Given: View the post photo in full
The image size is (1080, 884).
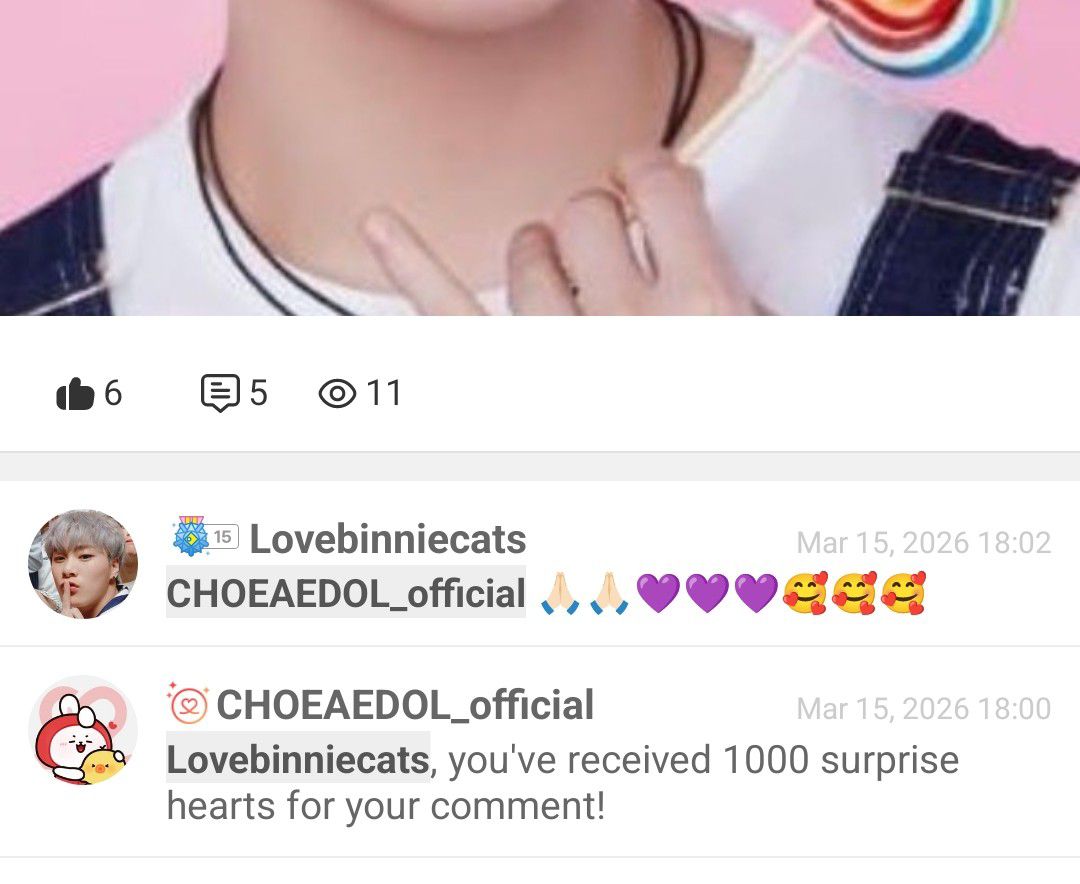Looking at the screenshot, I should tap(540, 158).
